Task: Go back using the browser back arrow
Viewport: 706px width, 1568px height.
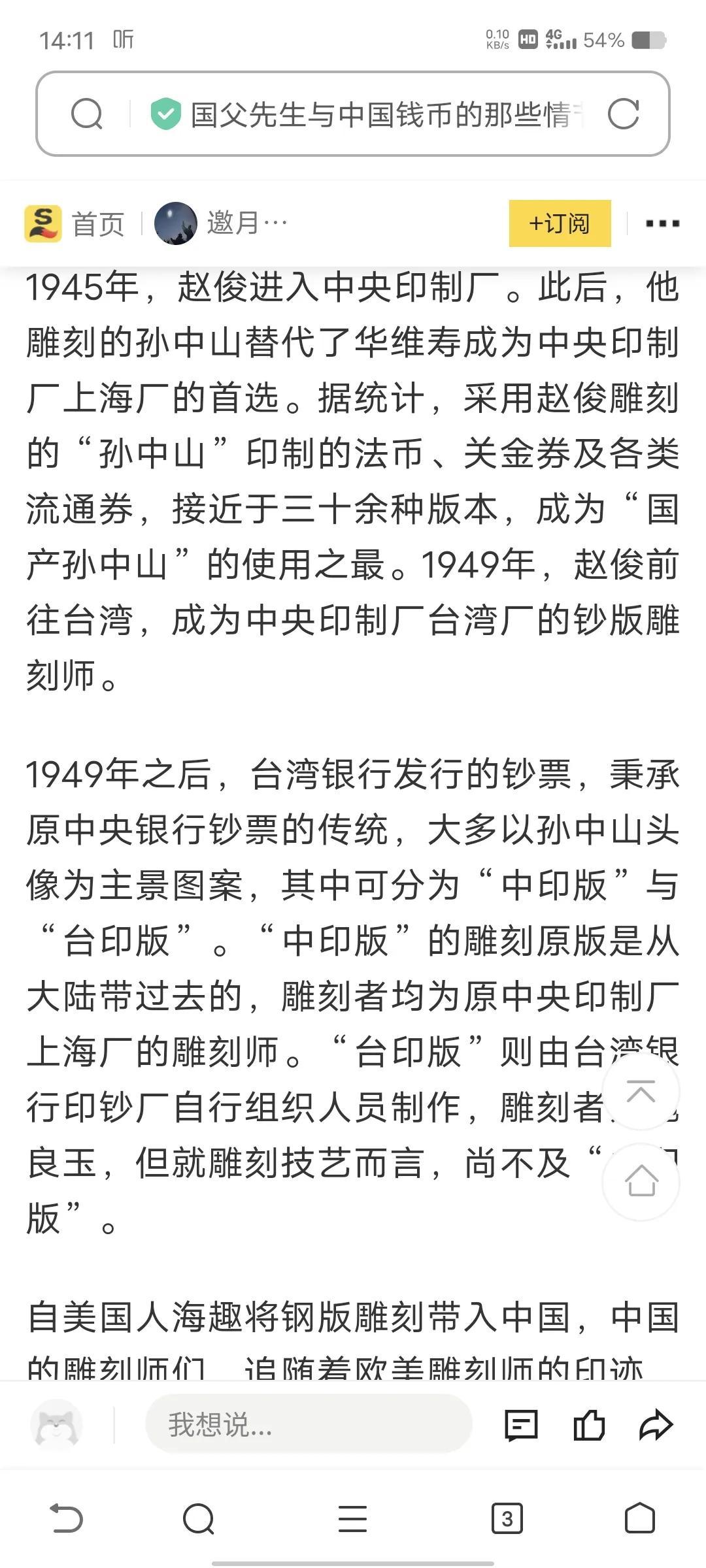Action: [x=66, y=1518]
